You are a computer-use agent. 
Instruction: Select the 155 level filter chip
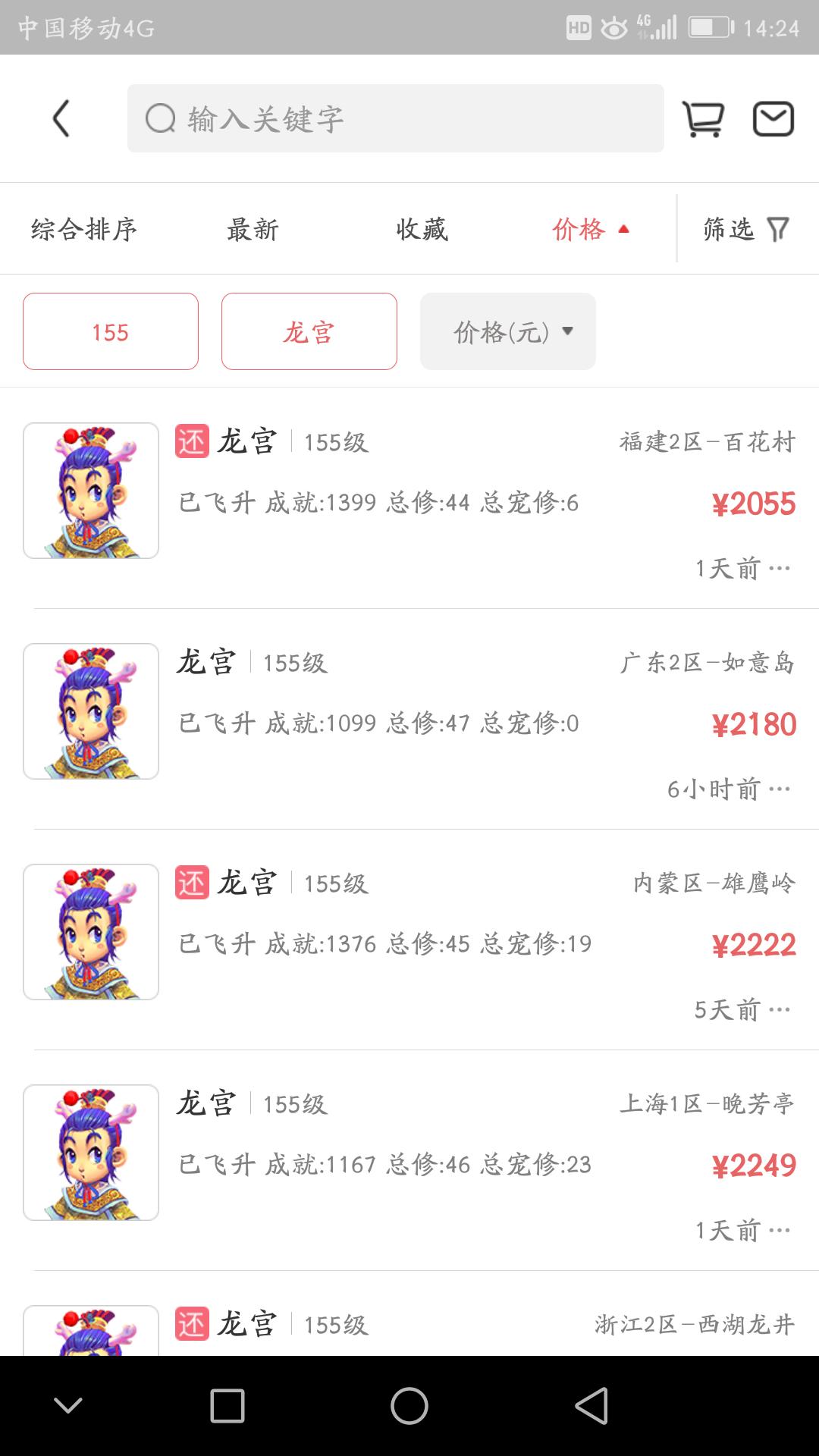point(111,331)
